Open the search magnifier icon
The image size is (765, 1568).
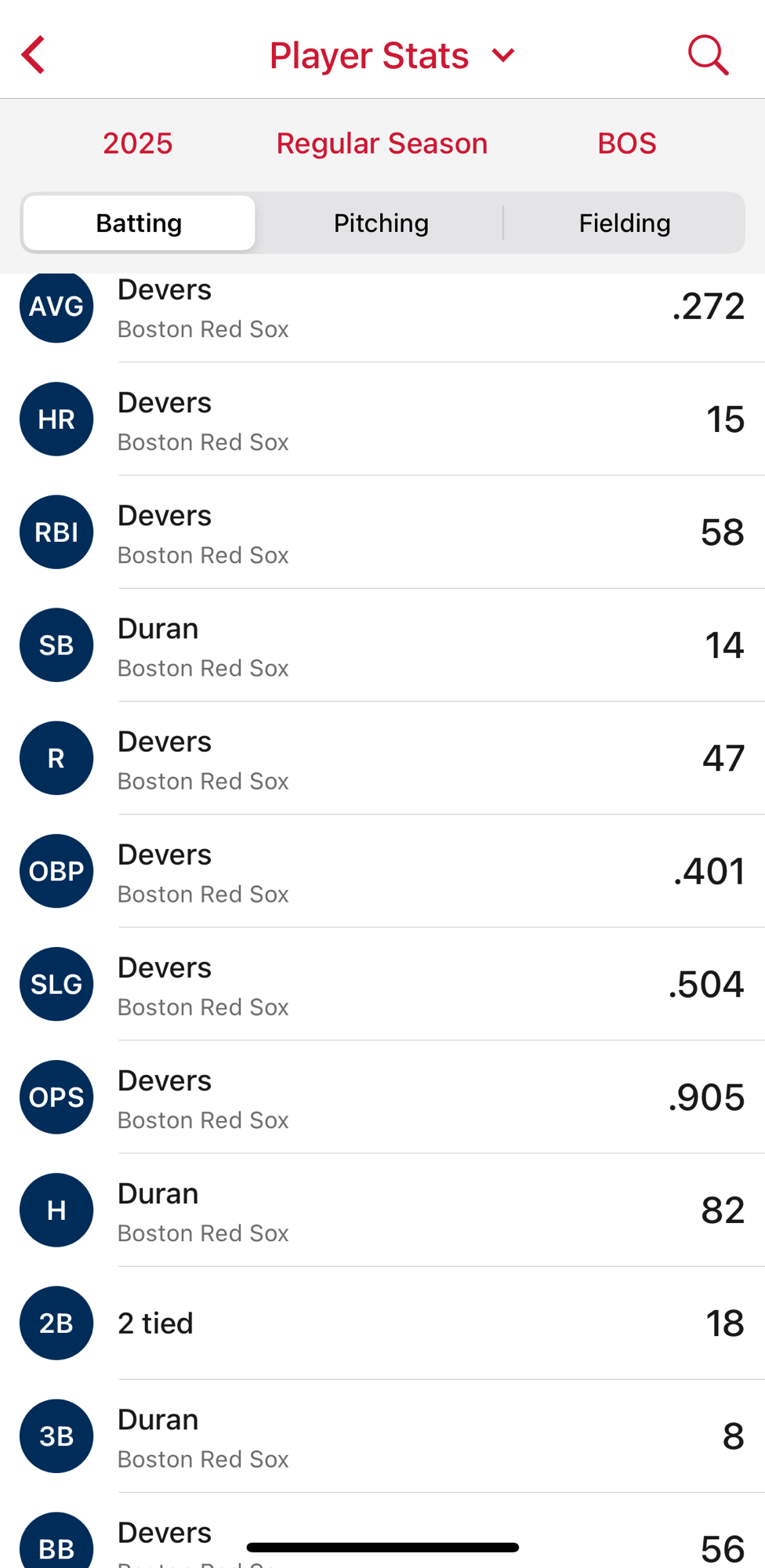click(708, 55)
